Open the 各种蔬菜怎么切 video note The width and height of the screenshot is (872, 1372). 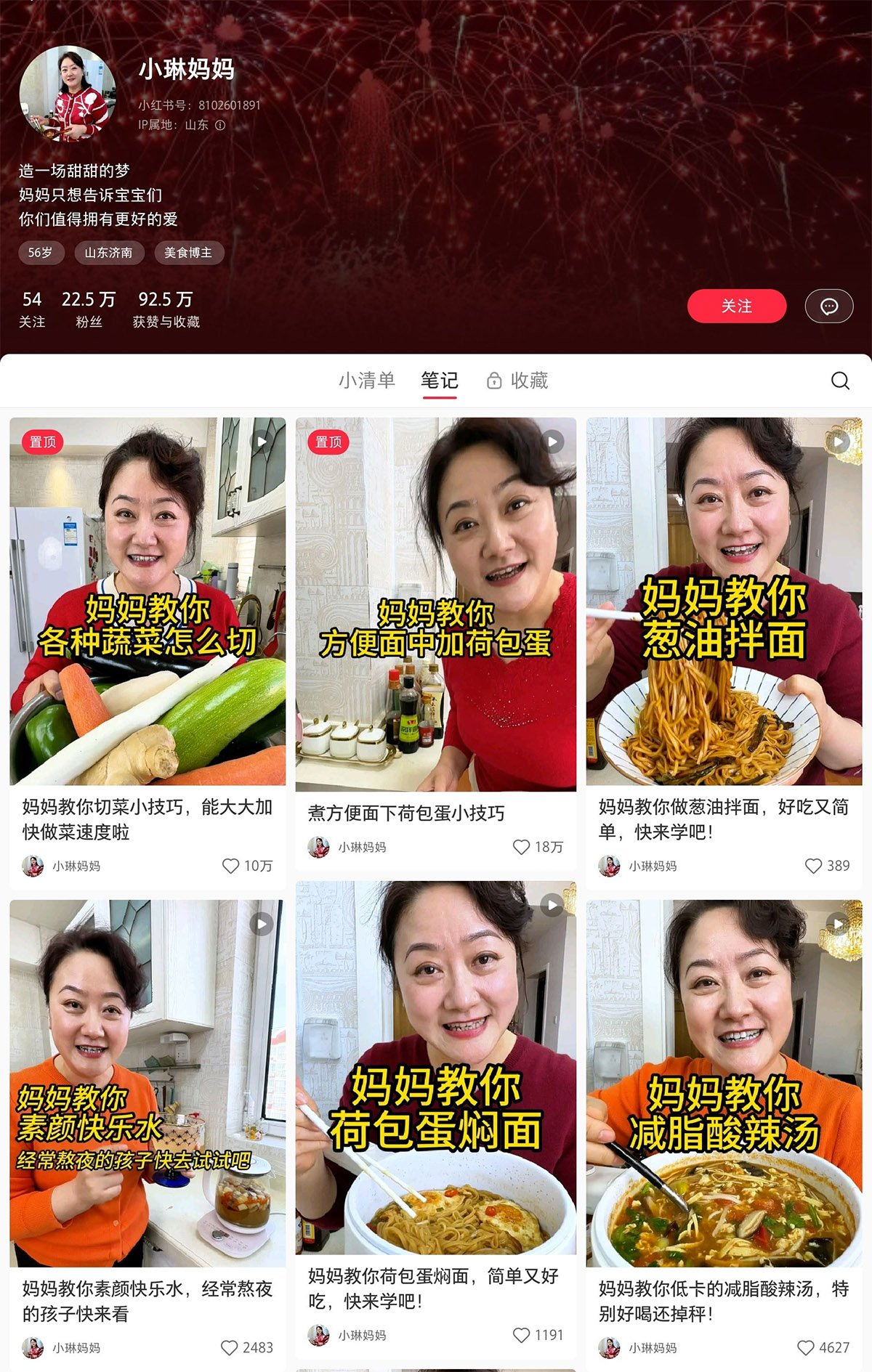tap(148, 601)
